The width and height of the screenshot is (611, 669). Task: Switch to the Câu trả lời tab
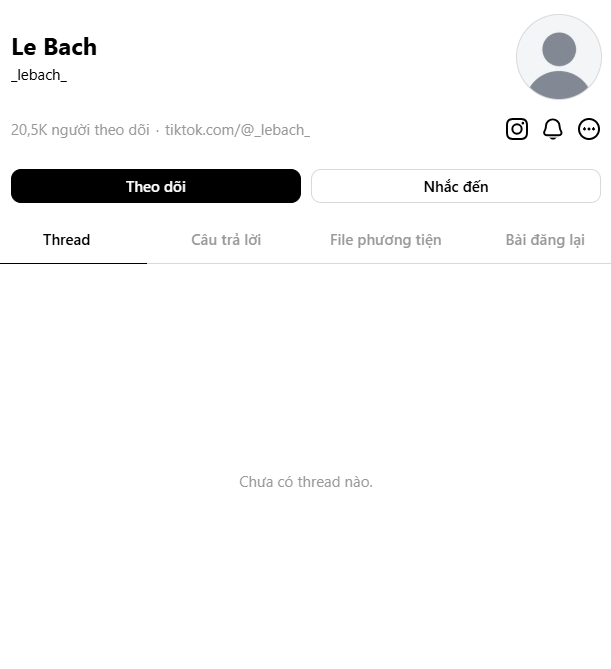click(226, 240)
